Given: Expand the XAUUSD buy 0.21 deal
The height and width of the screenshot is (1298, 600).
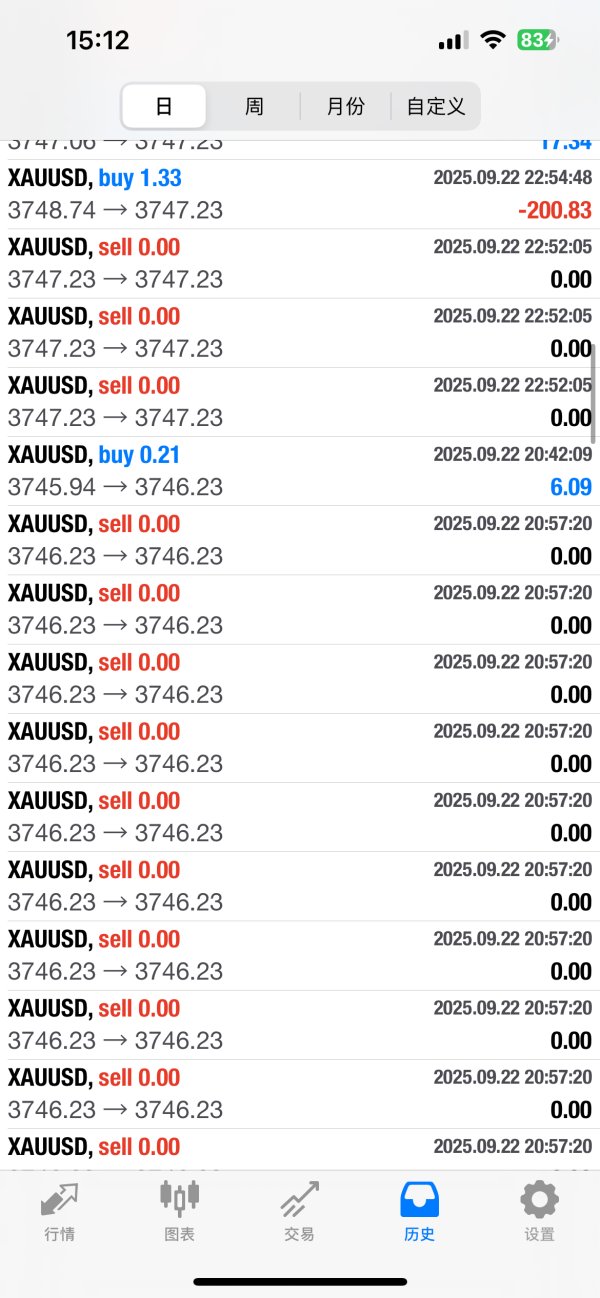Looking at the screenshot, I should tap(300, 471).
